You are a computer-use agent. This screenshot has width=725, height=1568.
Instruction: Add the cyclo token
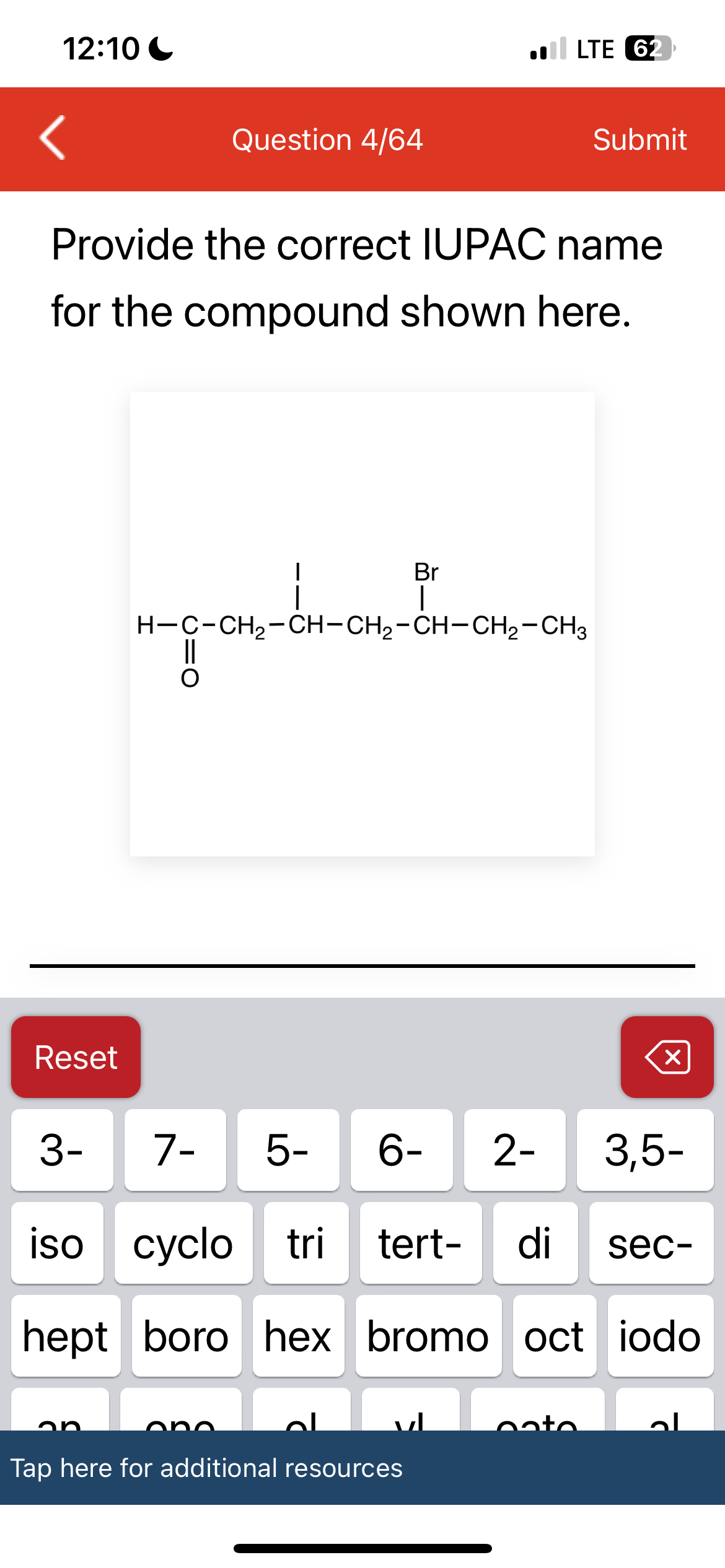pos(183,1243)
